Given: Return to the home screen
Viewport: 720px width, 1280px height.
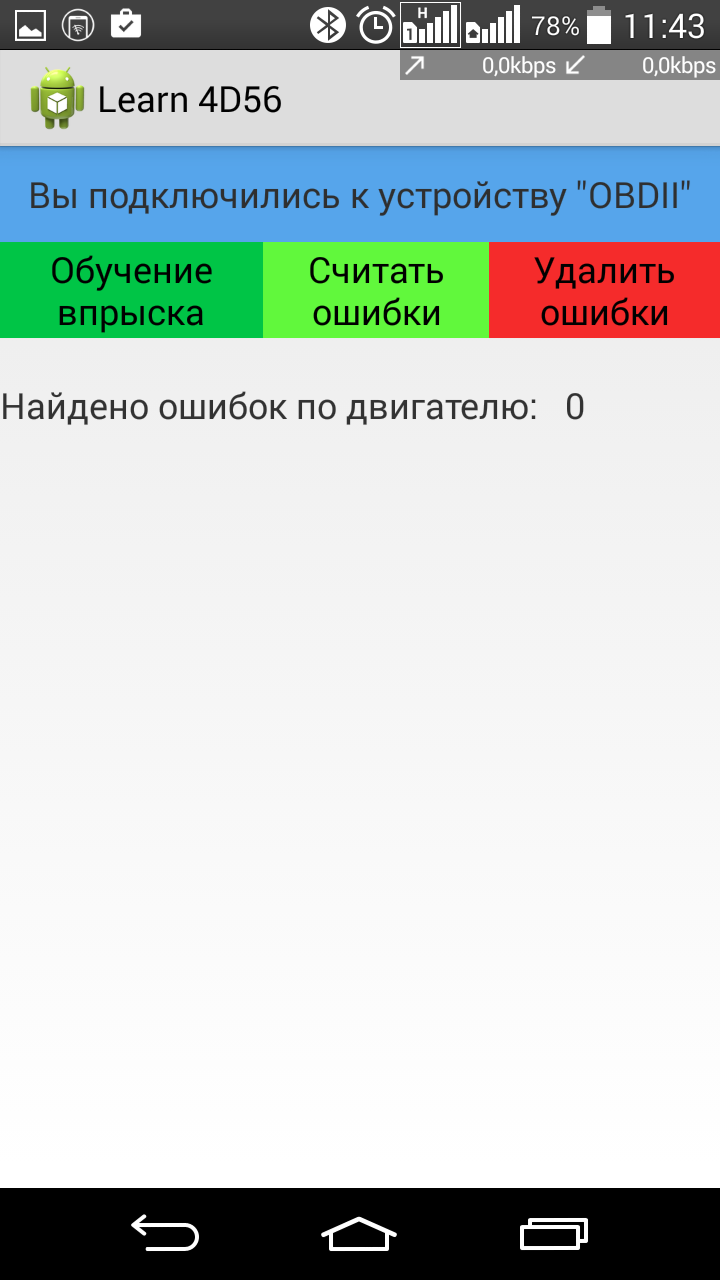Looking at the screenshot, I should (x=359, y=1233).
